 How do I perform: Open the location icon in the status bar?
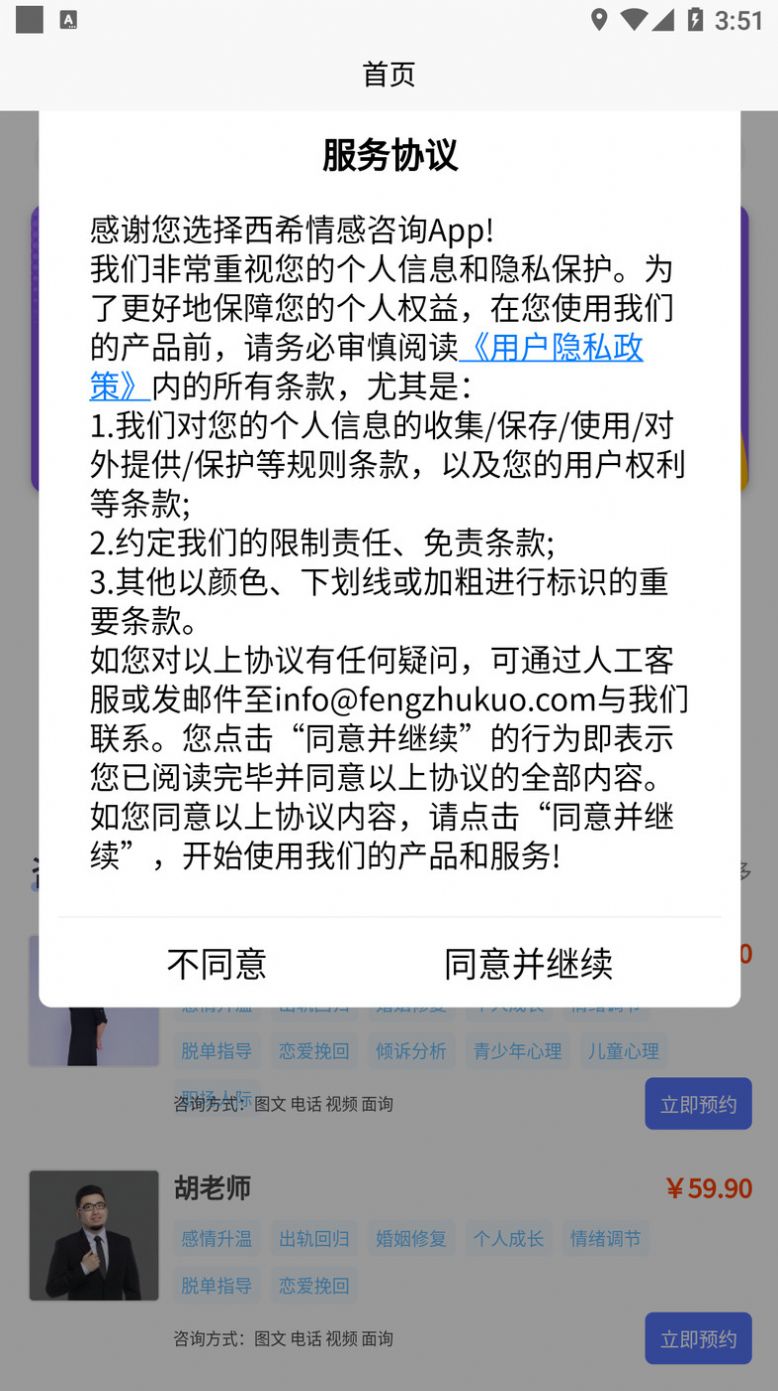coord(601,18)
